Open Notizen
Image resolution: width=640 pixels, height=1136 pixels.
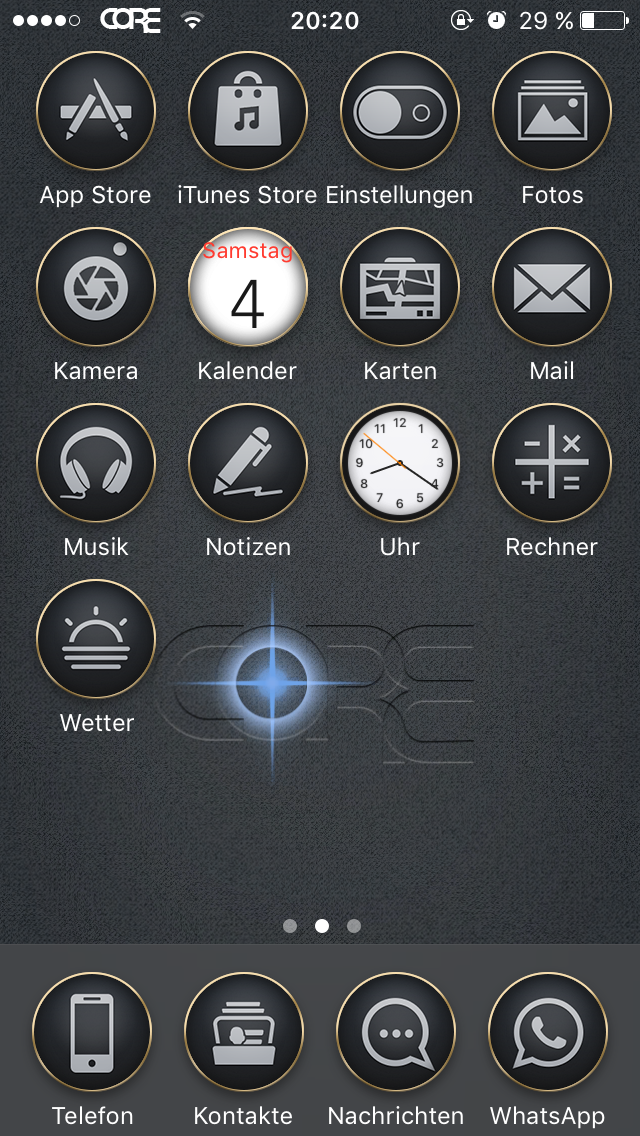pyautogui.click(x=248, y=463)
